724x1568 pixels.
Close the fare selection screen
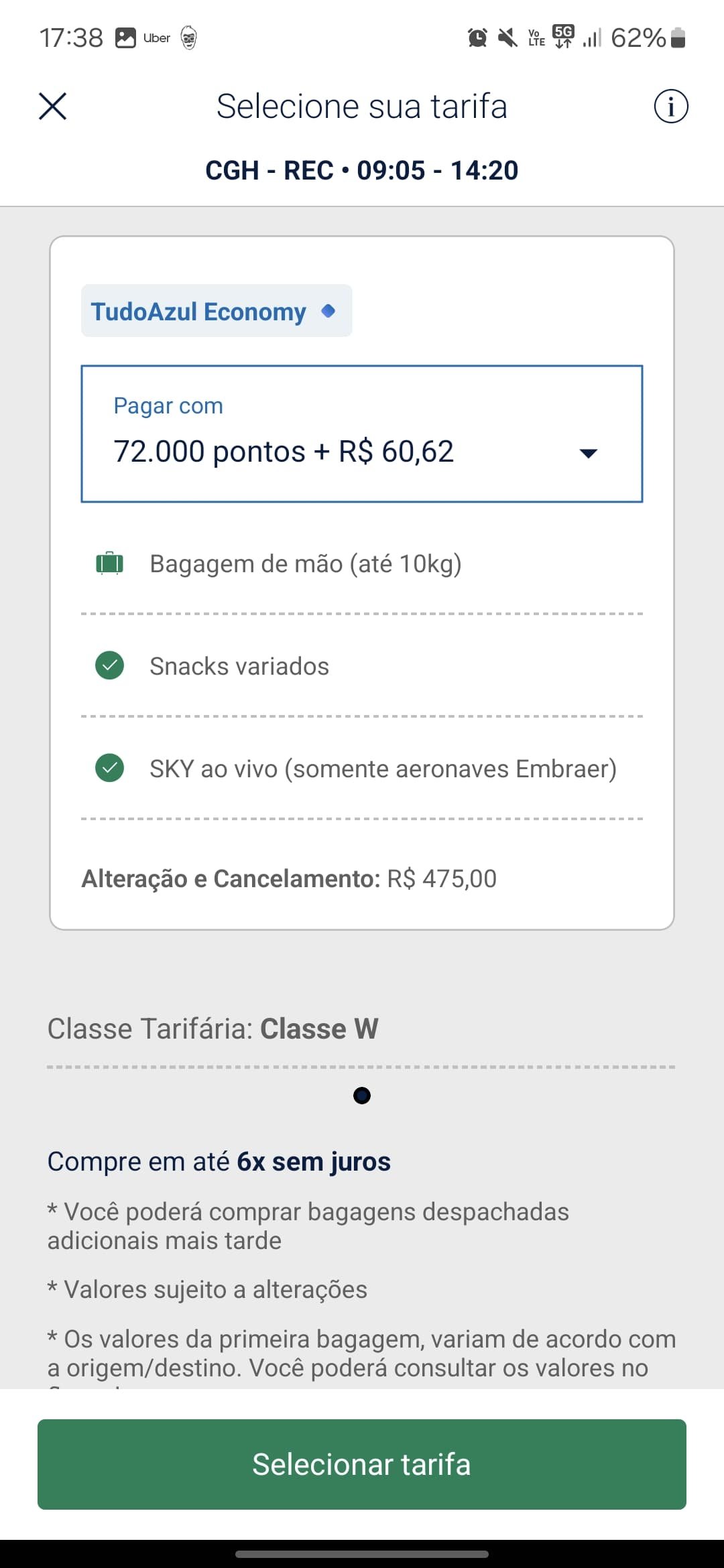point(52,107)
